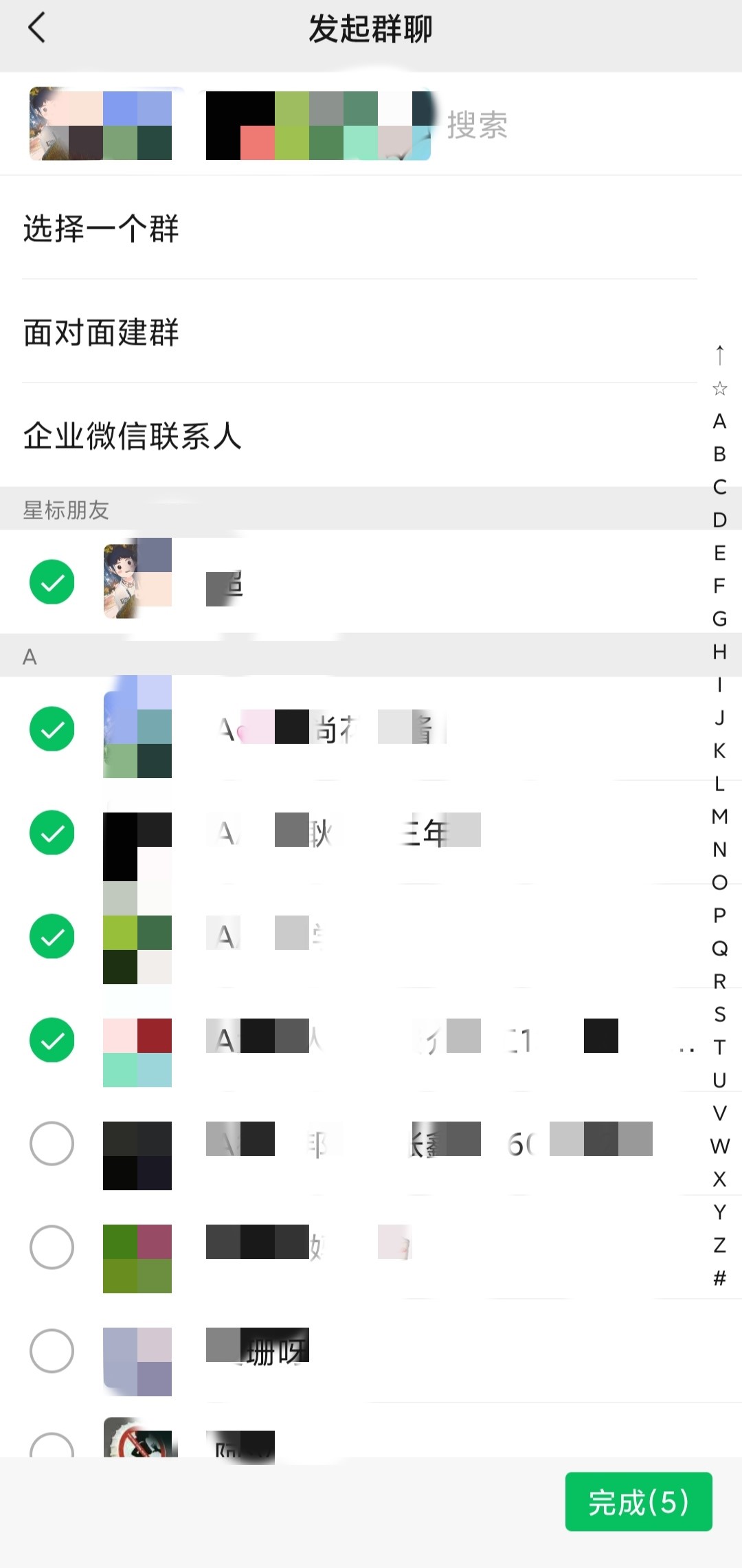Jump to # in the side index
The width and height of the screenshot is (742, 1568).
[x=719, y=1278]
